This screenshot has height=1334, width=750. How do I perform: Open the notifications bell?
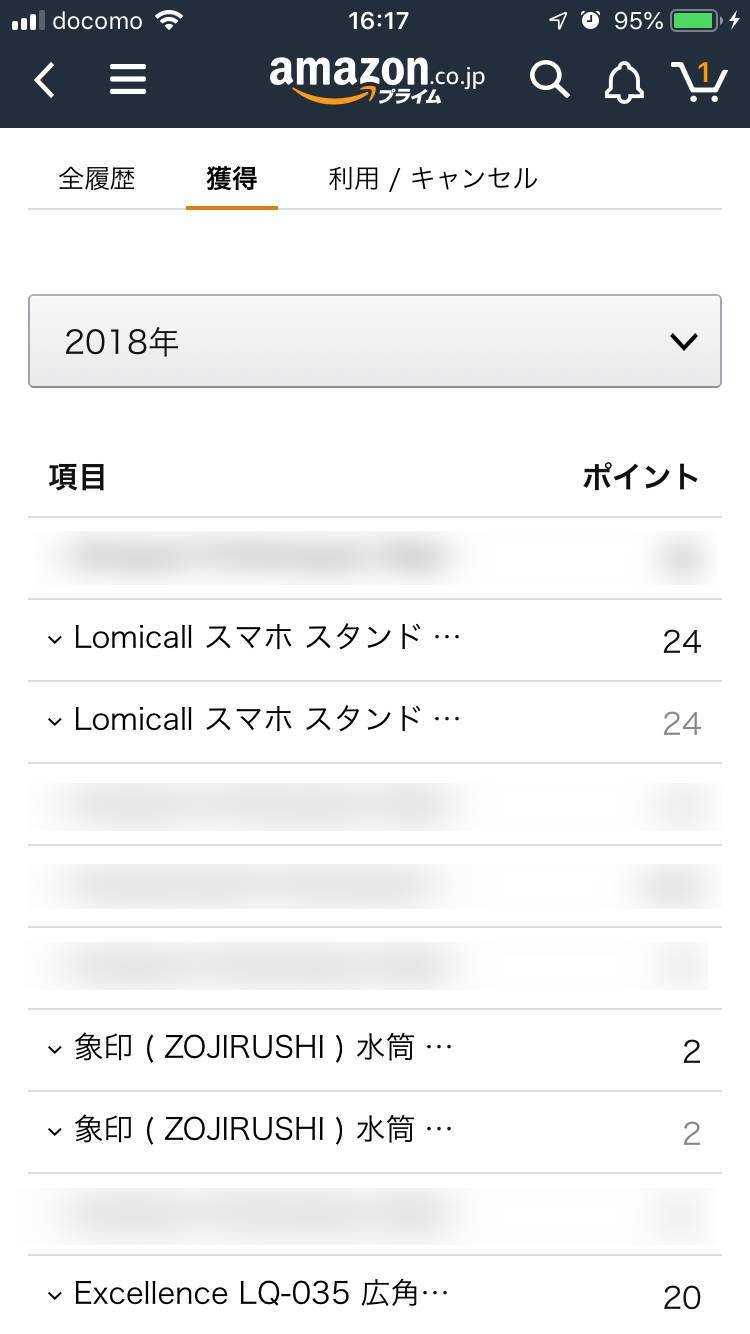click(x=625, y=81)
